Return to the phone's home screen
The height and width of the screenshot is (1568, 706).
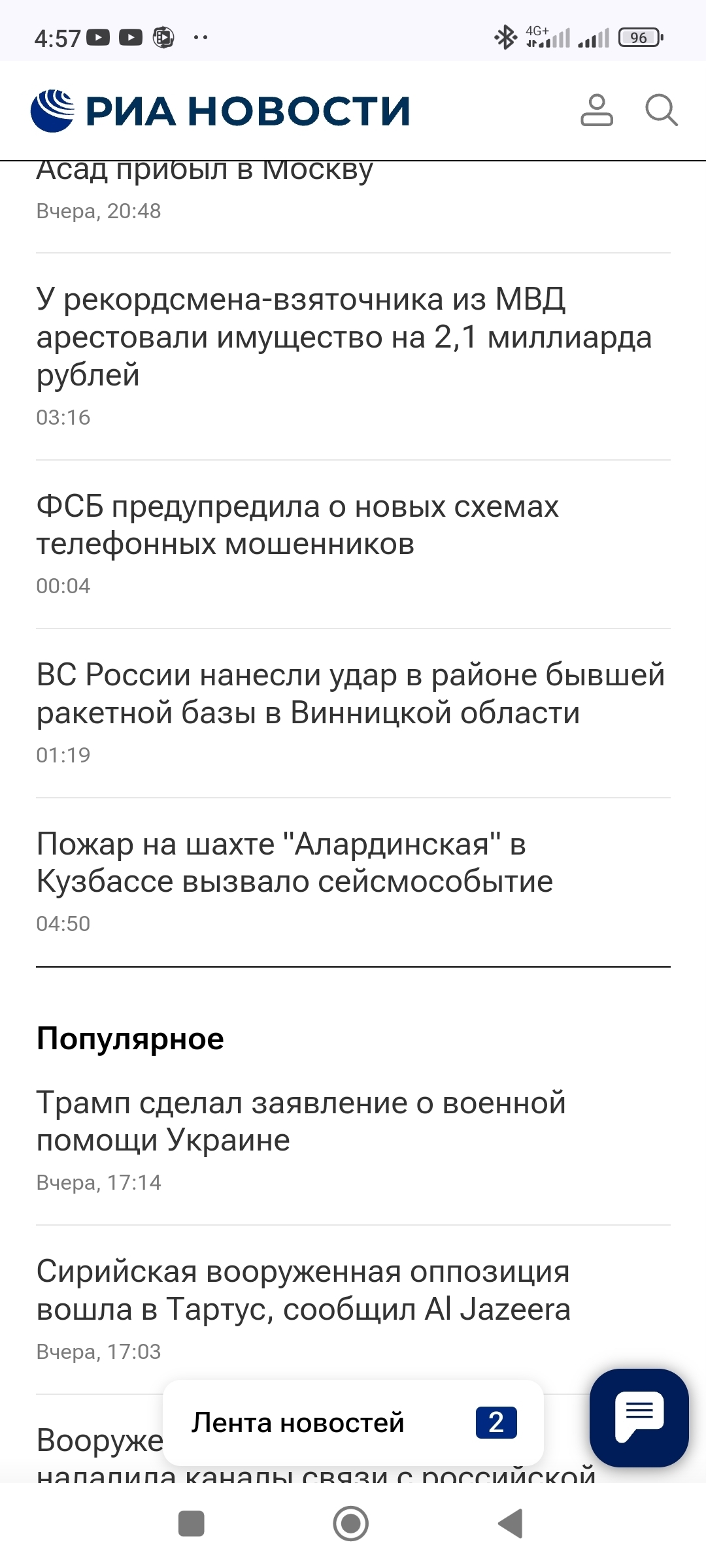351,1524
